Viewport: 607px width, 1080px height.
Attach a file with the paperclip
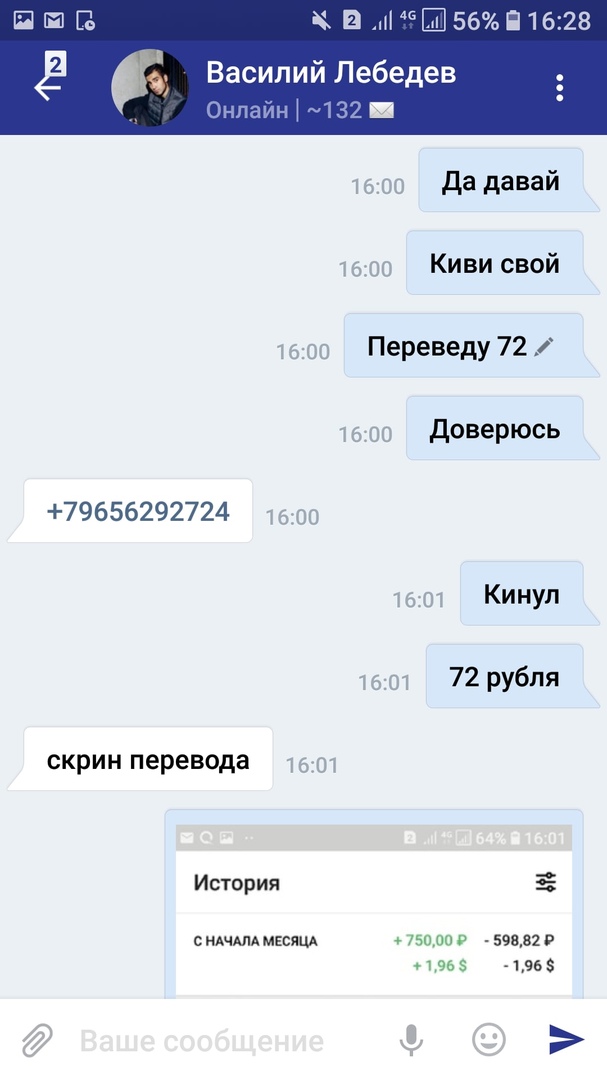point(37,1041)
